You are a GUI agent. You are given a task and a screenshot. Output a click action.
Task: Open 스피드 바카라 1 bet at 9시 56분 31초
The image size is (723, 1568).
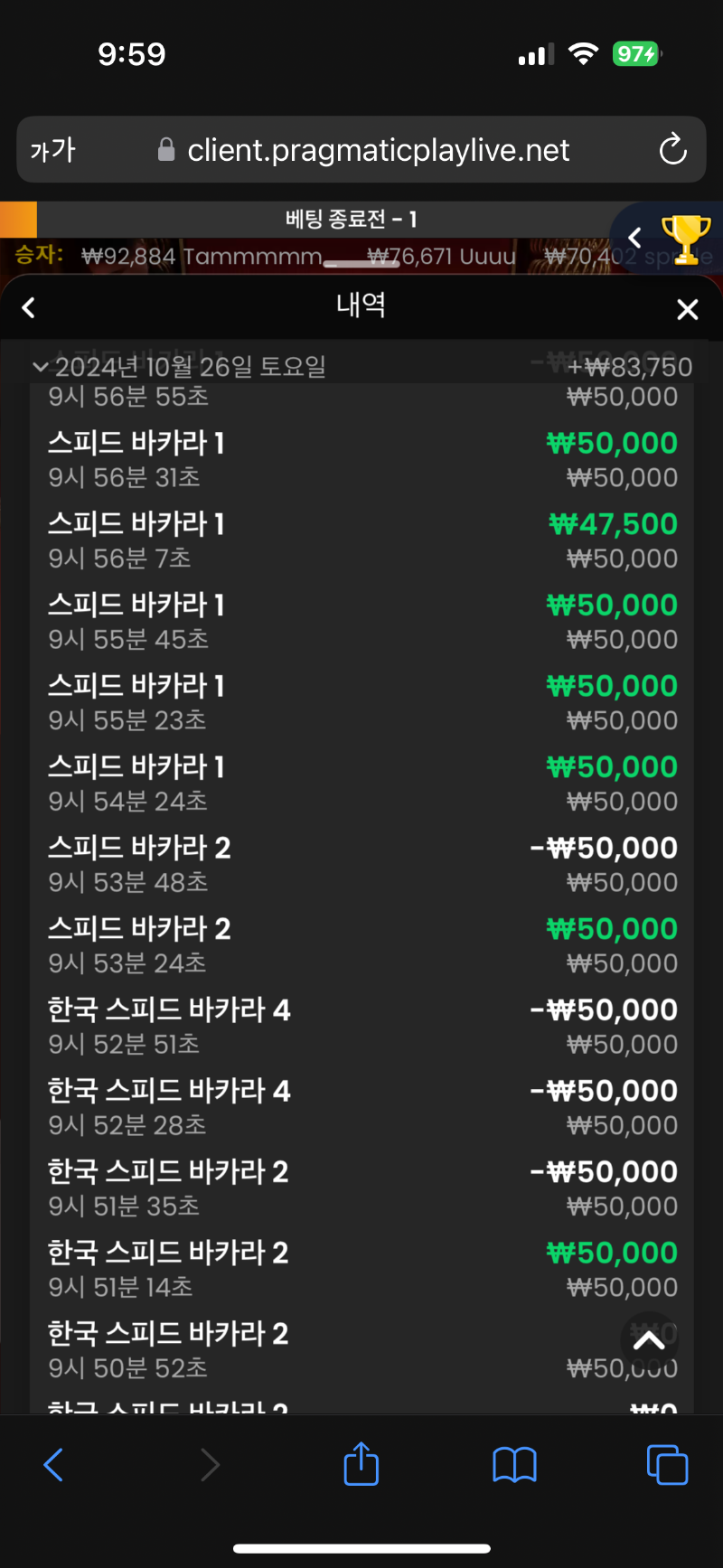[x=361, y=460]
